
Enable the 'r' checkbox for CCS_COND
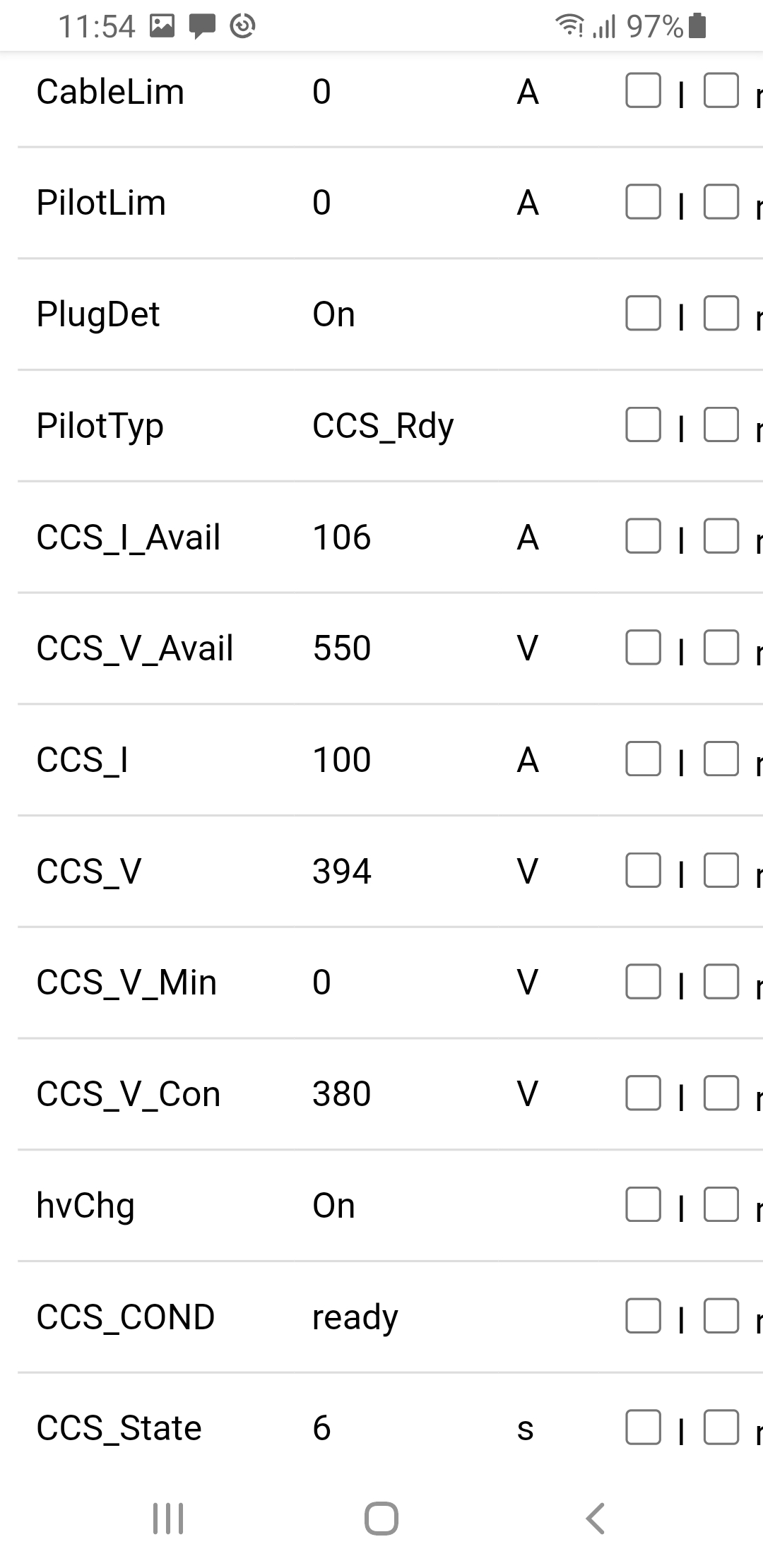(x=721, y=1316)
